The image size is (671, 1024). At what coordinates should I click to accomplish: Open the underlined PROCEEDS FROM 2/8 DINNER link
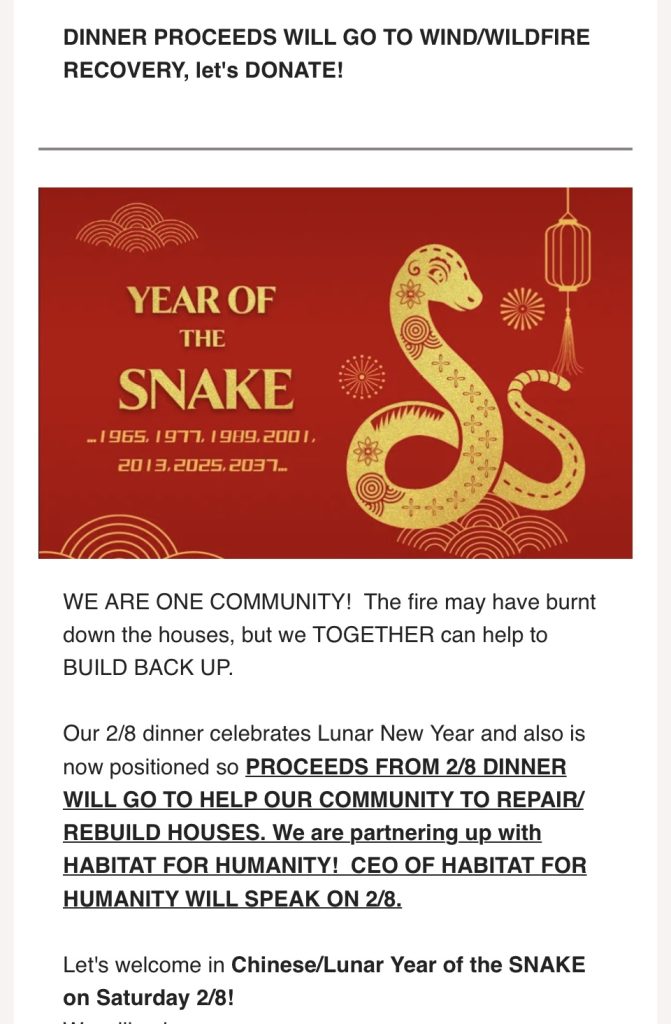[405, 767]
